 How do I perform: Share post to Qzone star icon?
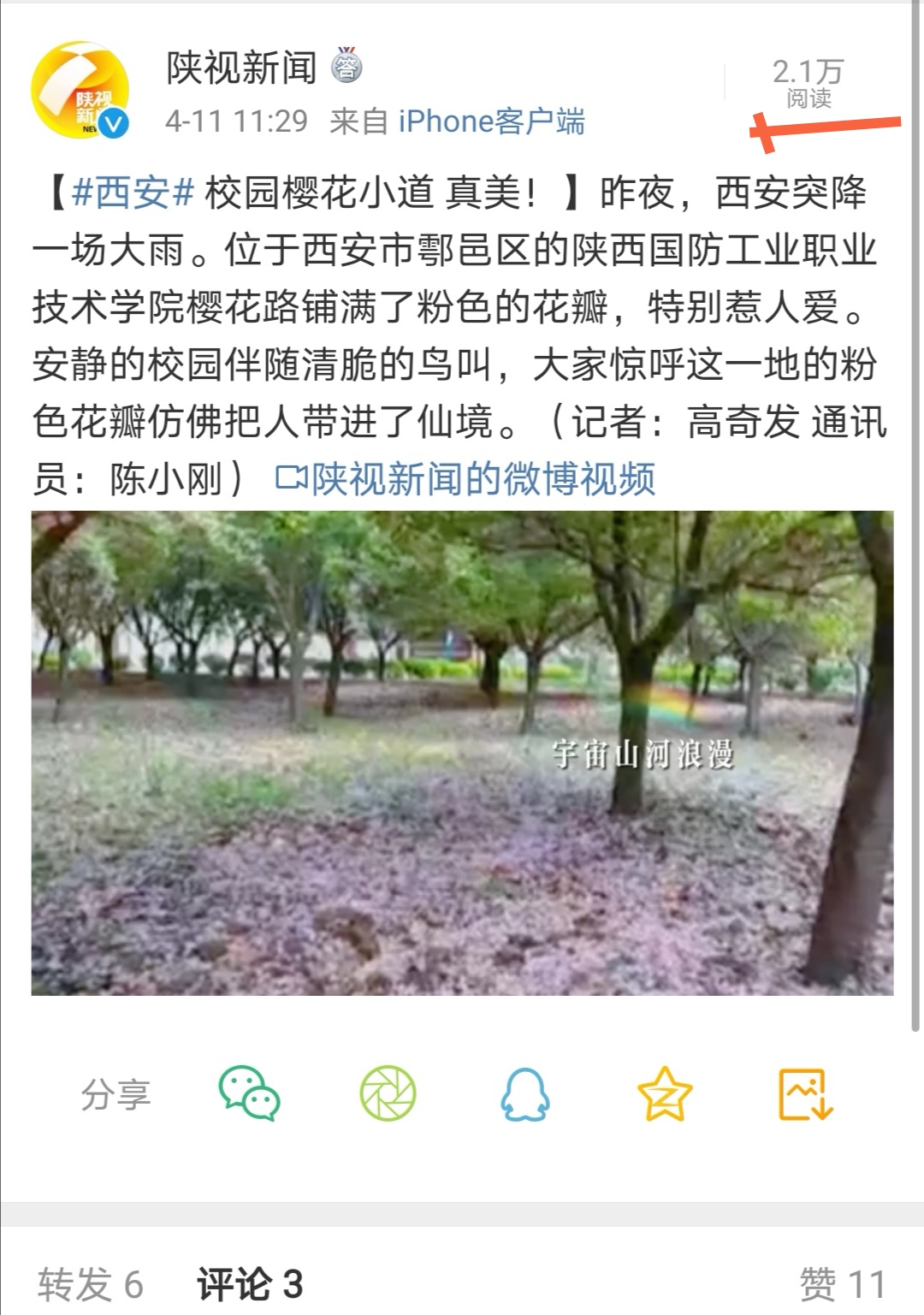point(665,1093)
